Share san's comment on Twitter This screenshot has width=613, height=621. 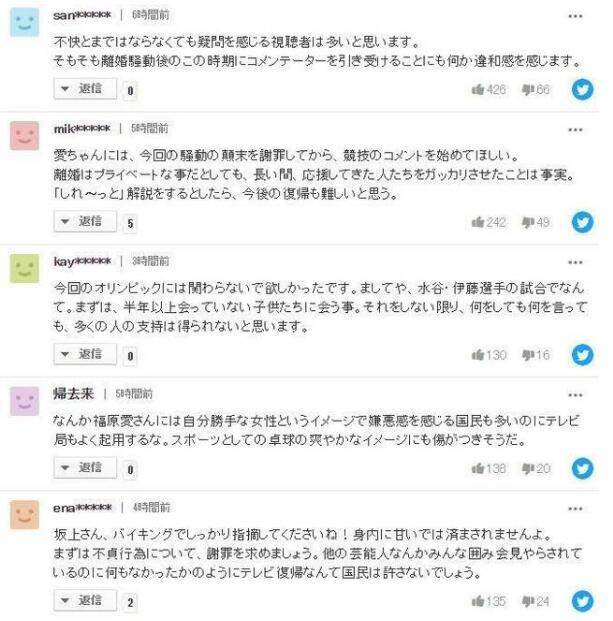tap(583, 90)
